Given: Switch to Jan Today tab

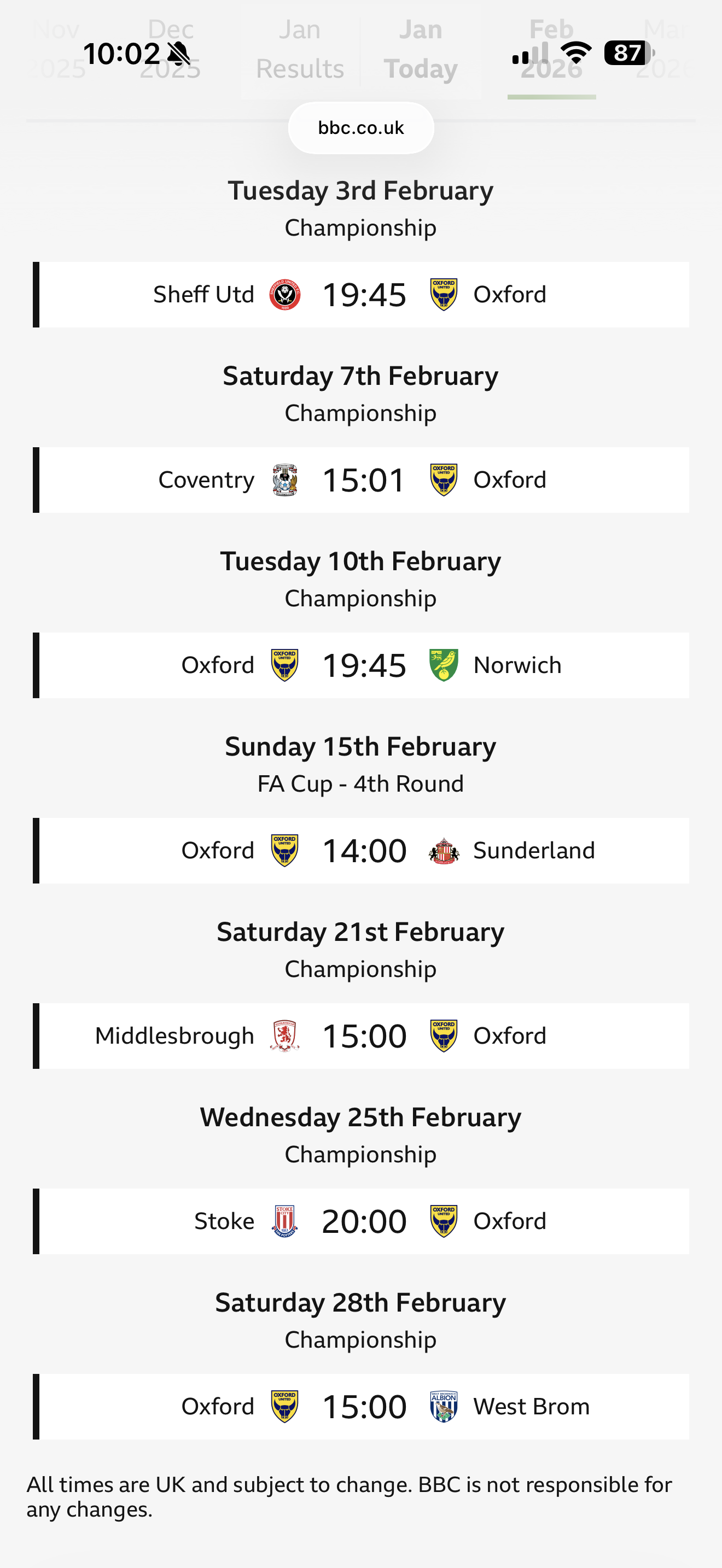Looking at the screenshot, I should click(x=420, y=50).
